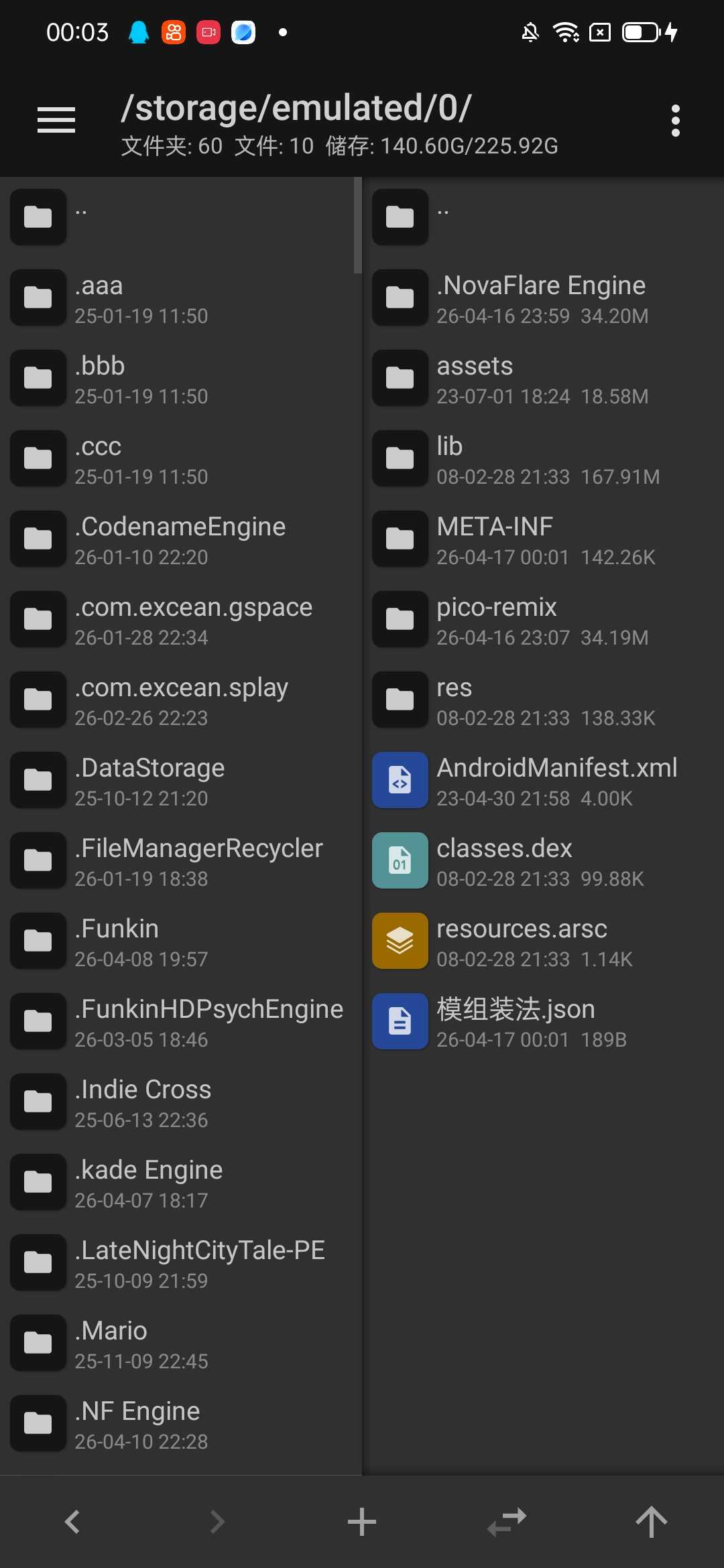Open the 模组装法.json file

[543, 1022]
